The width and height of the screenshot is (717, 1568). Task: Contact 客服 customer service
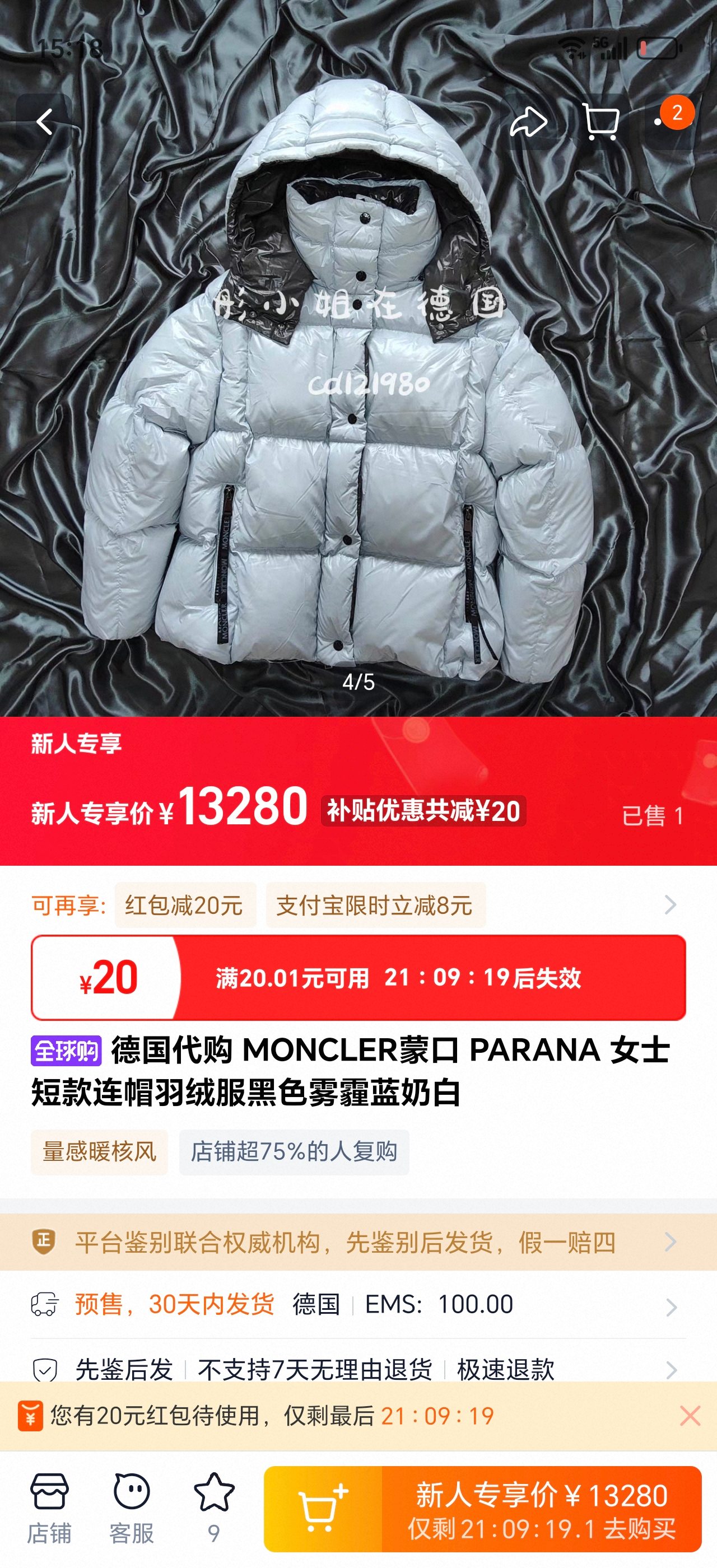click(x=132, y=1508)
